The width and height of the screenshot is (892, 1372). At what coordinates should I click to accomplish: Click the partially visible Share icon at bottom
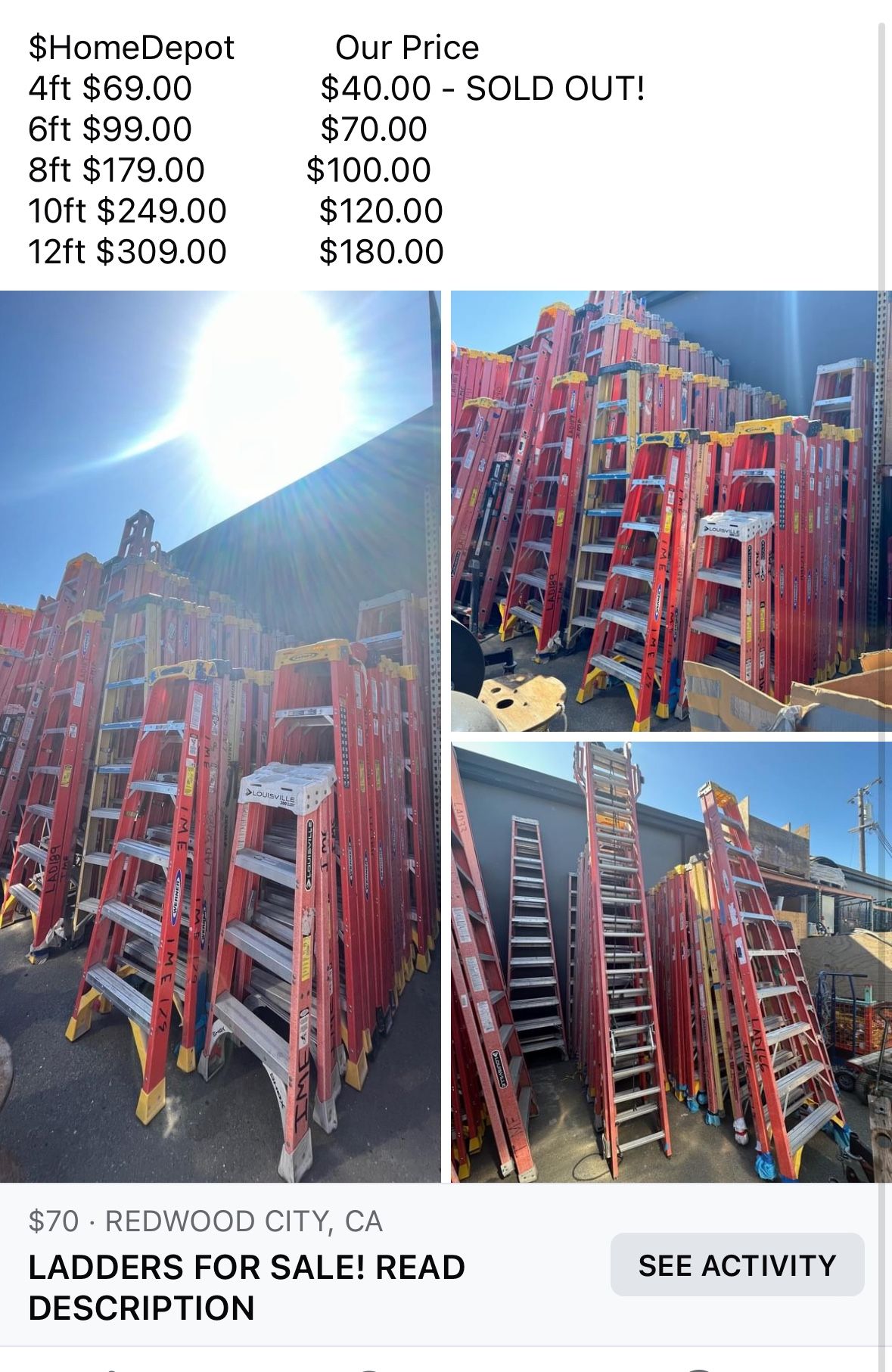click(x=700, y=1368)
